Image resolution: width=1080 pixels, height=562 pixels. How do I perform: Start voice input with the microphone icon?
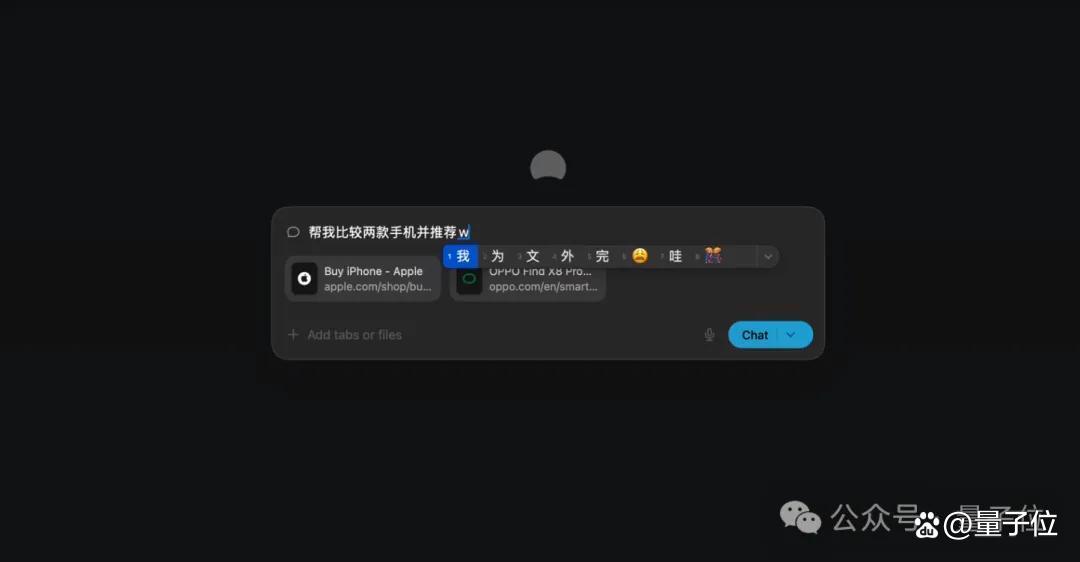point(709,335)
